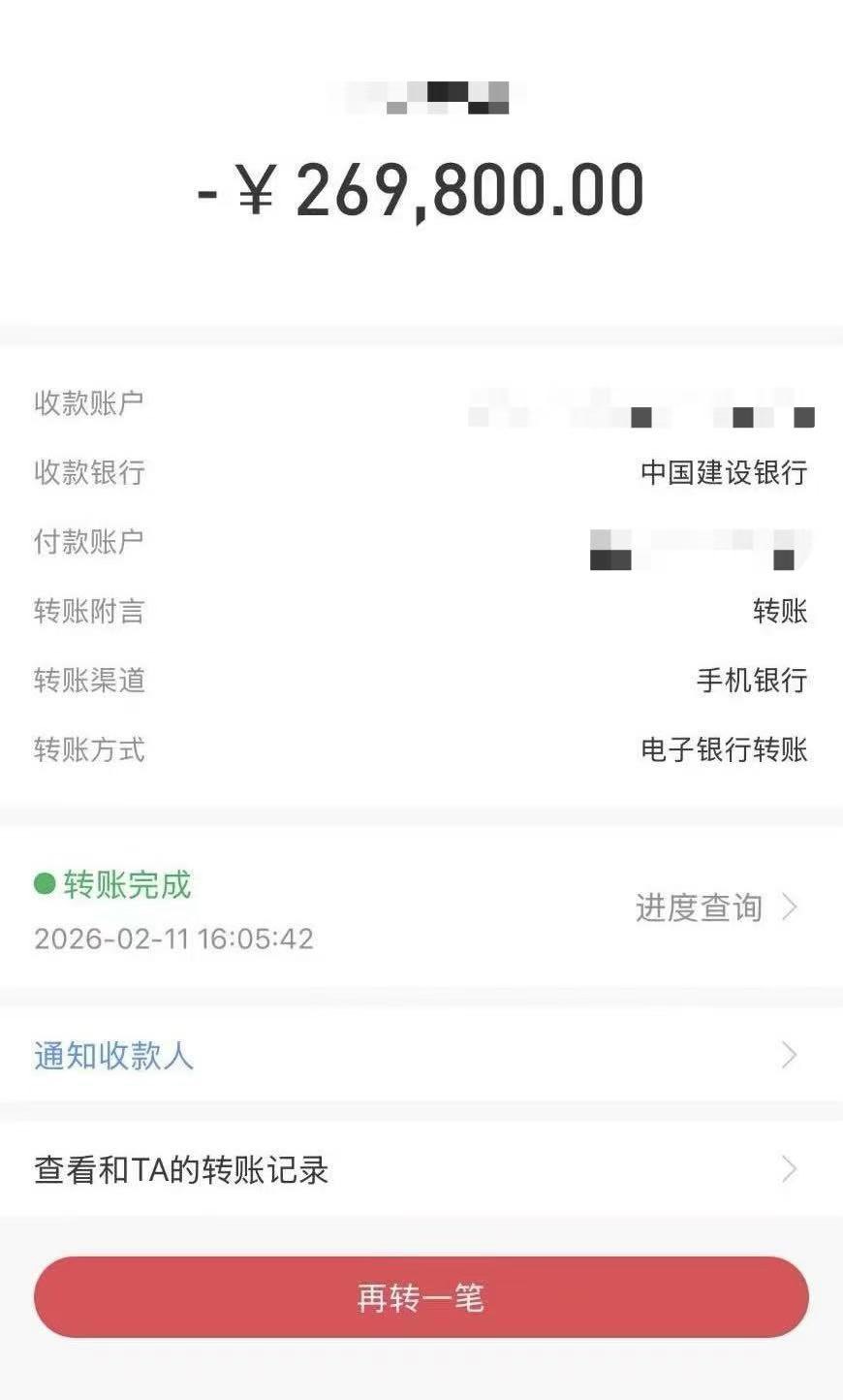Tap the 转账附言 remark row
The height and width of the screenshot is (1400, 843).
point(421,612)
